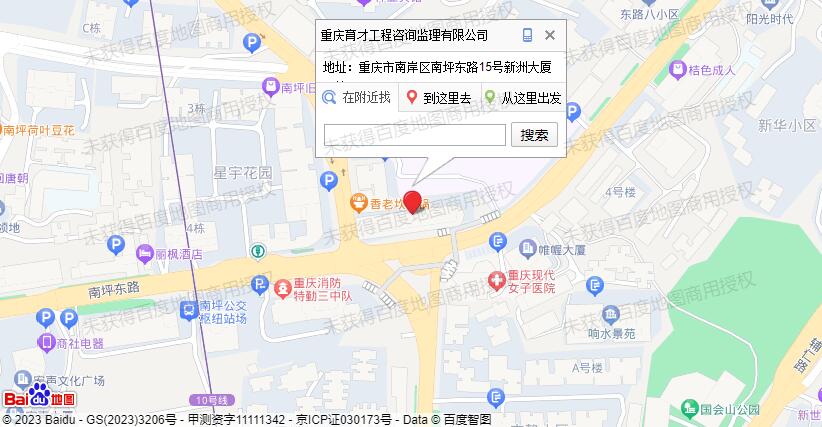Send location to phone icon
The image size is (822, 427).
(527, 35)
